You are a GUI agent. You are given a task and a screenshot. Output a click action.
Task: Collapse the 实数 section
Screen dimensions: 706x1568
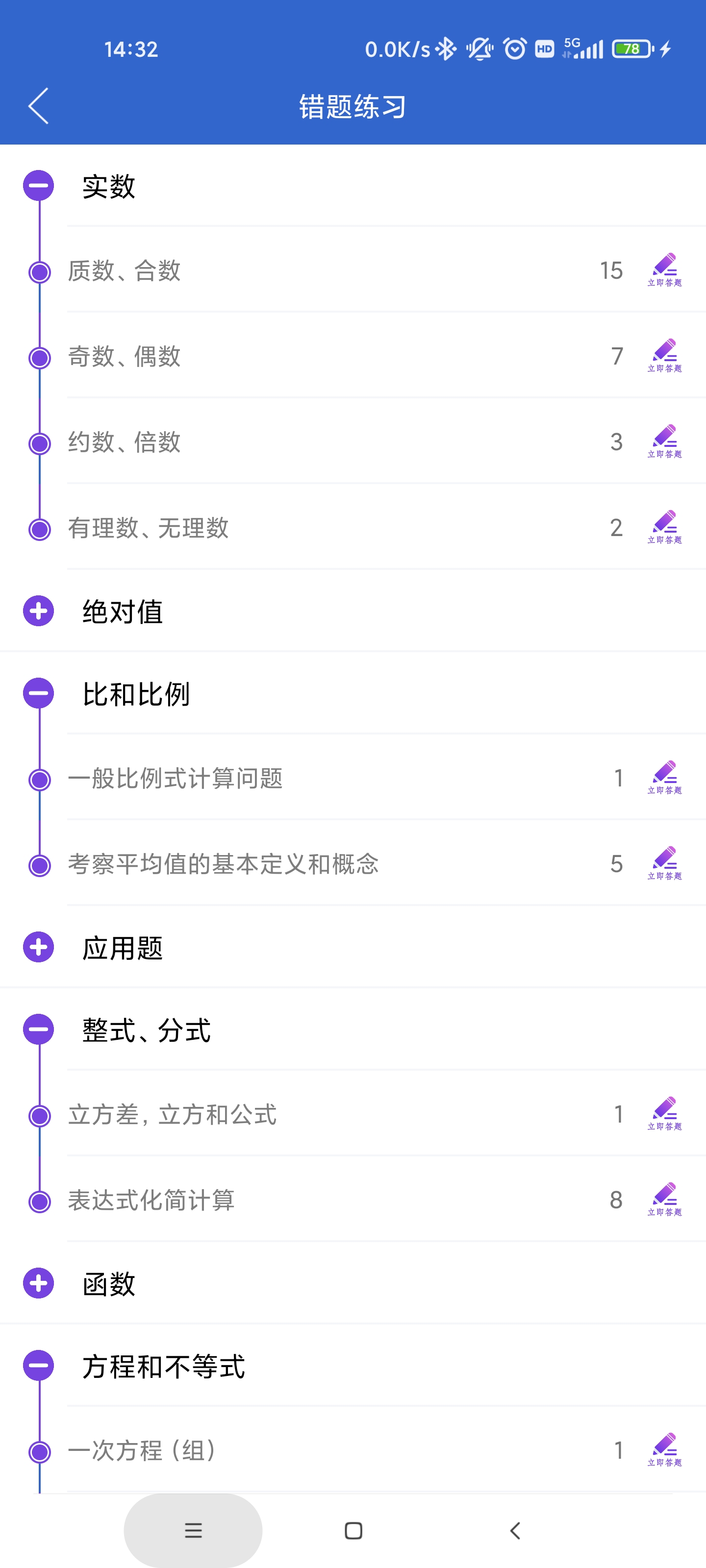(38, 186)
